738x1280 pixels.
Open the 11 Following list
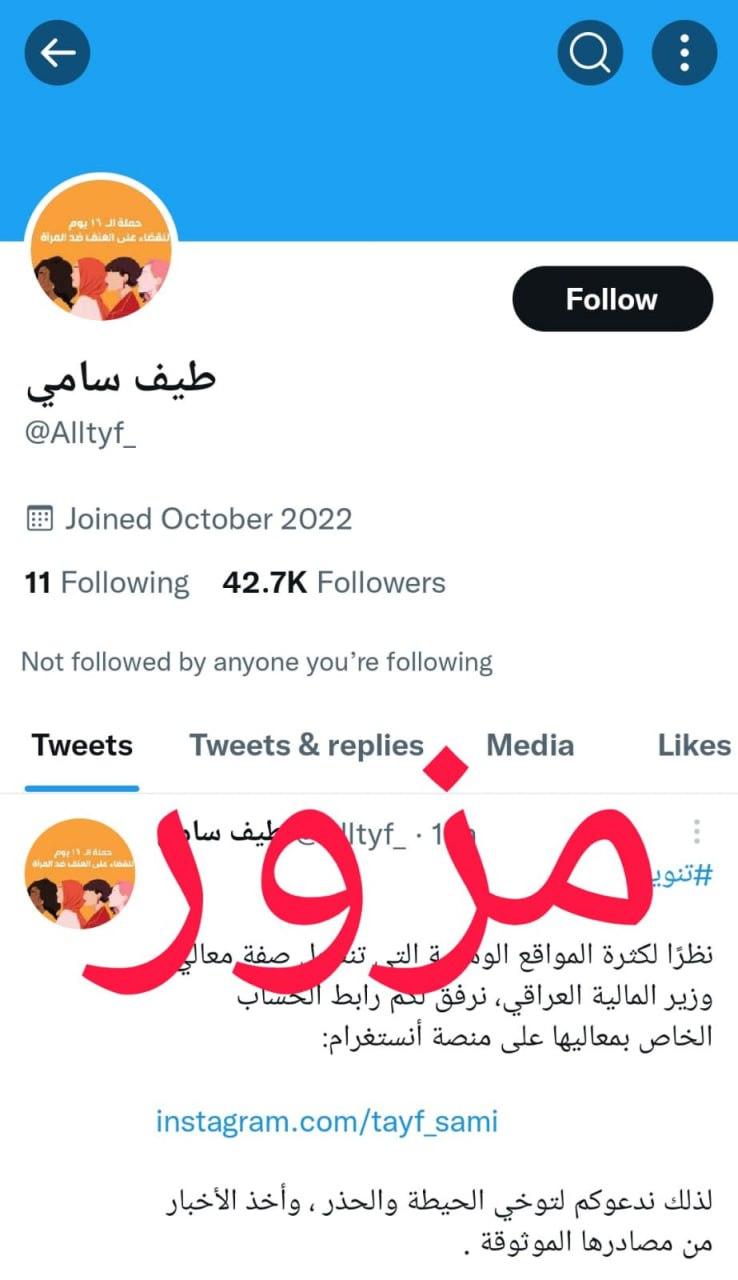[107, 583]
